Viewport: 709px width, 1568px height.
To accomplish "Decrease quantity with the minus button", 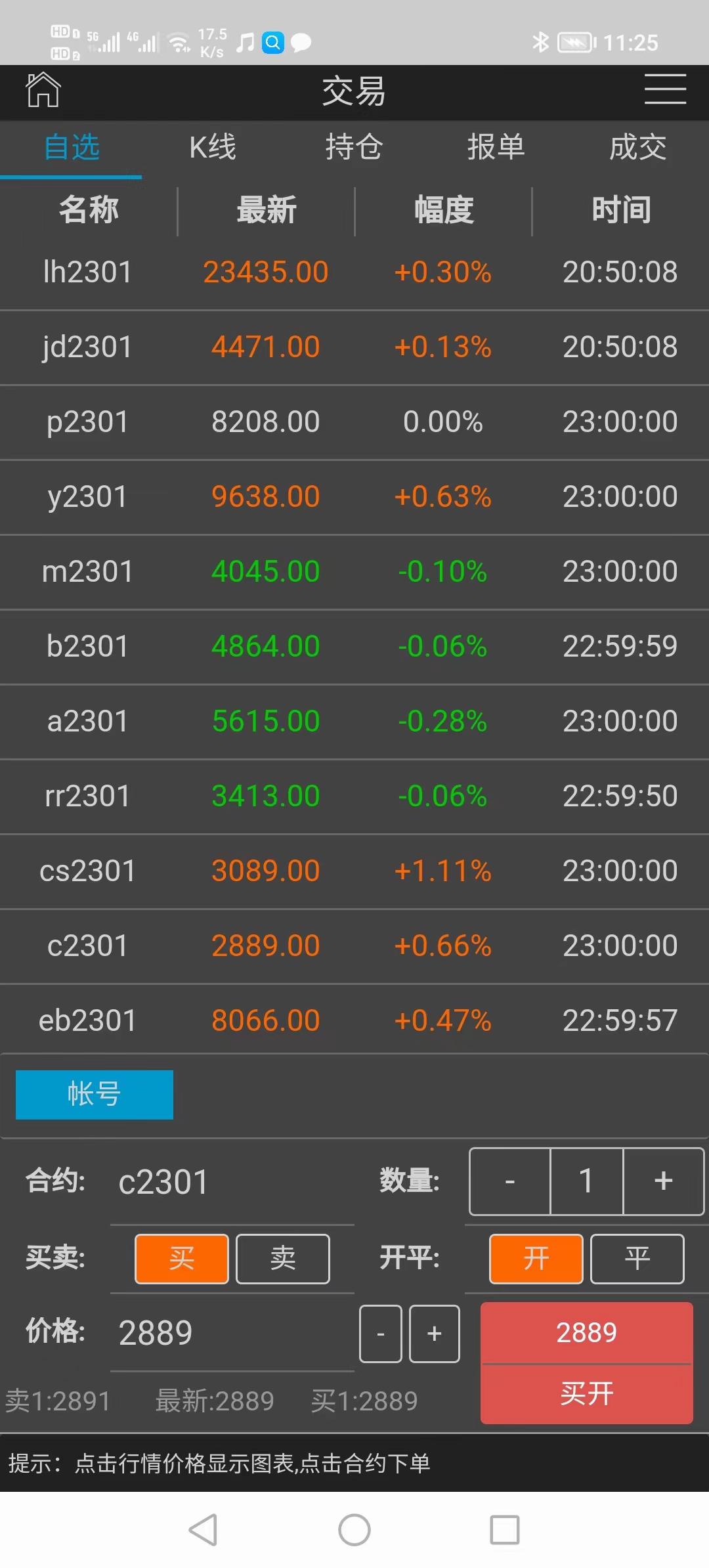I will tap(510, 1181).
